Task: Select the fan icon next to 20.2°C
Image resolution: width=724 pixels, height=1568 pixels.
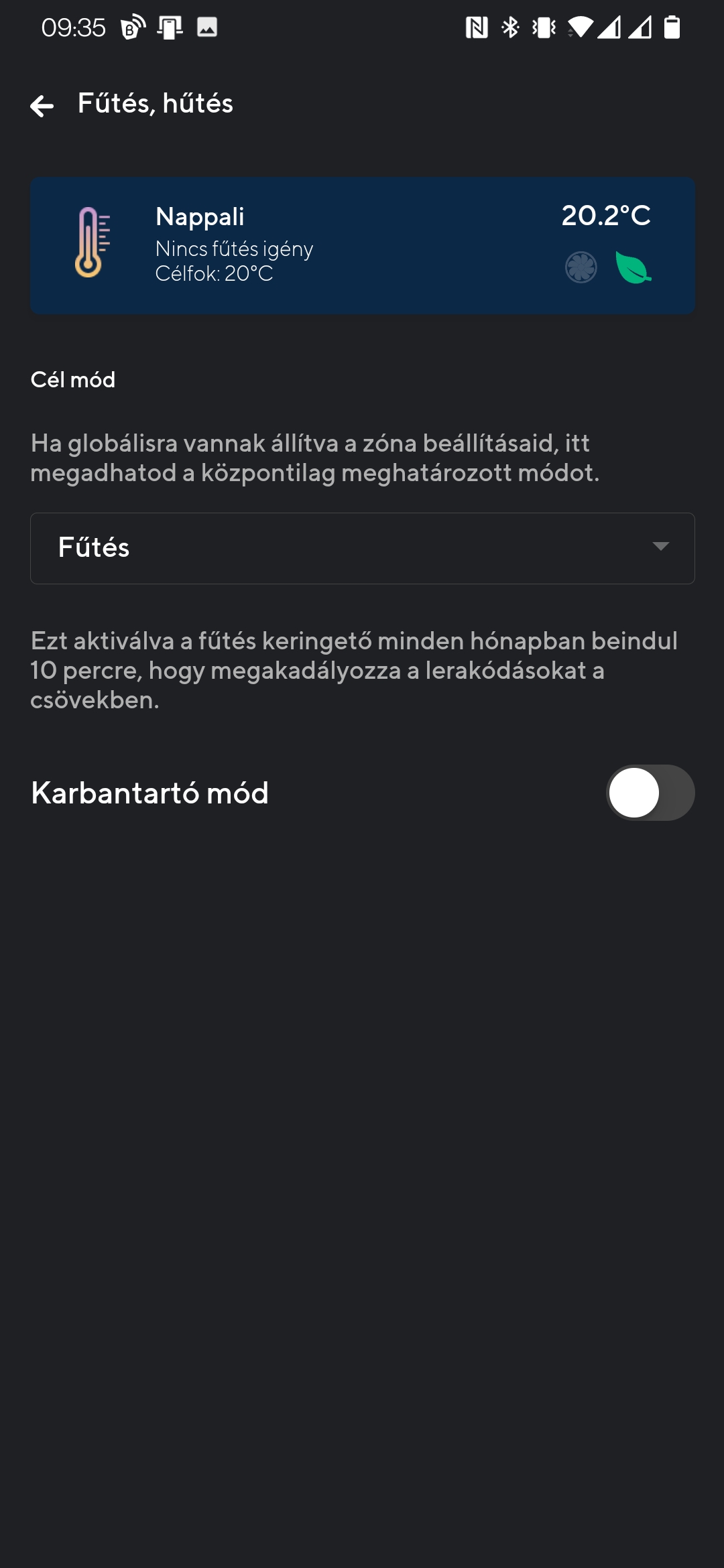Action: (581, 267)
